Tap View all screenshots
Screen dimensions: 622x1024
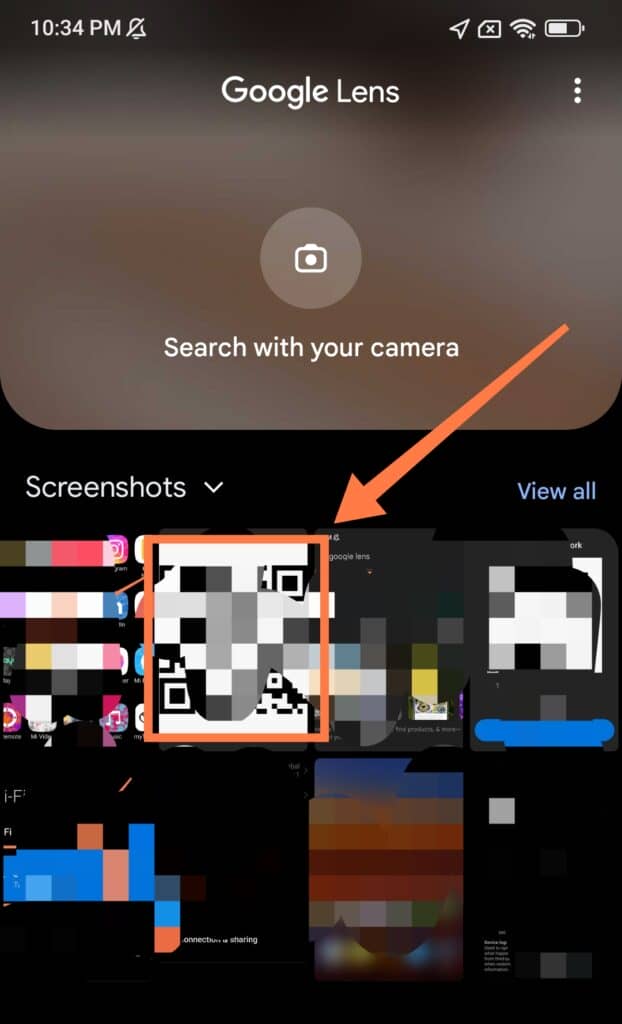point(557,491)
